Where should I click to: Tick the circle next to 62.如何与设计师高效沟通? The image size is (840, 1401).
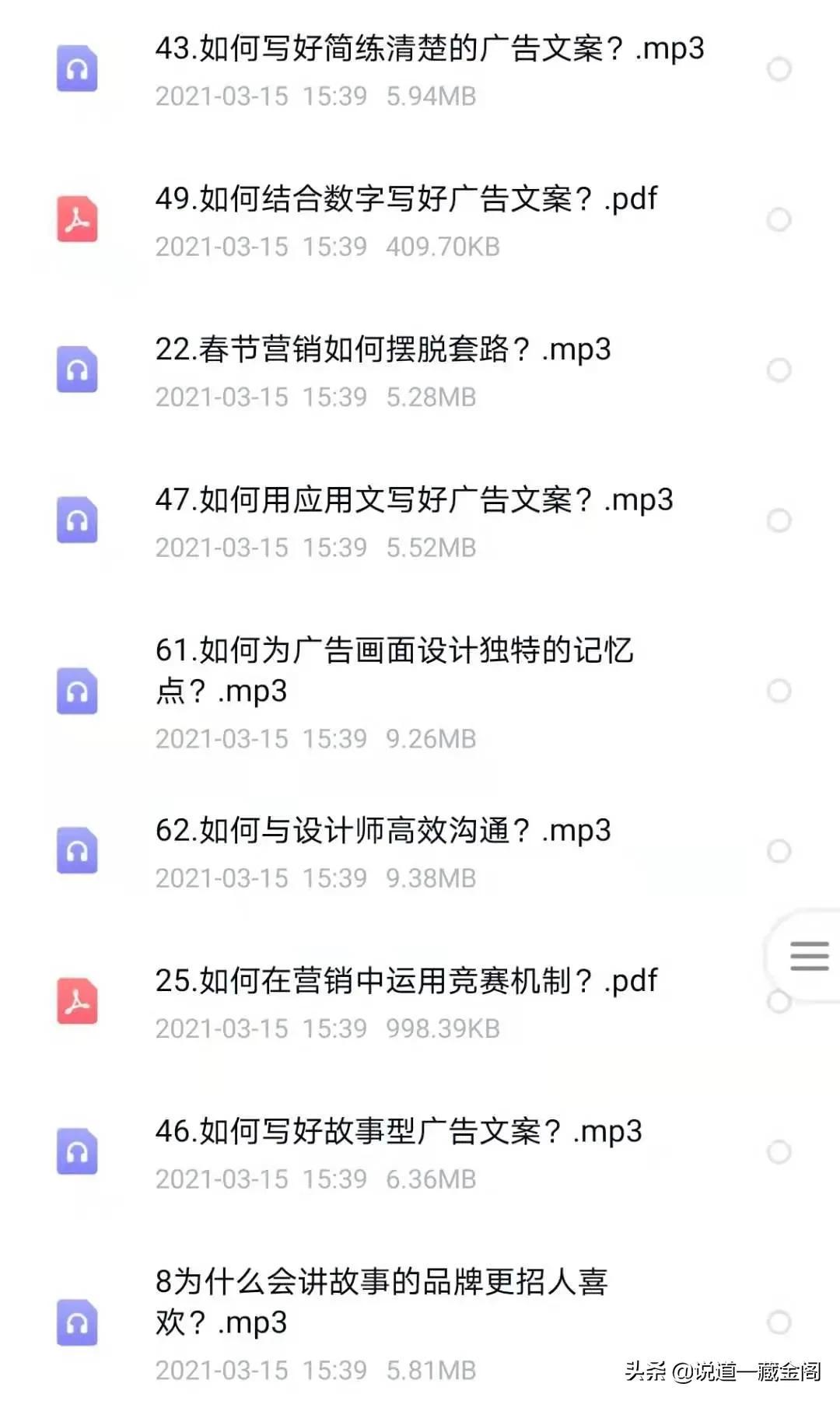[x=779, y=851]
